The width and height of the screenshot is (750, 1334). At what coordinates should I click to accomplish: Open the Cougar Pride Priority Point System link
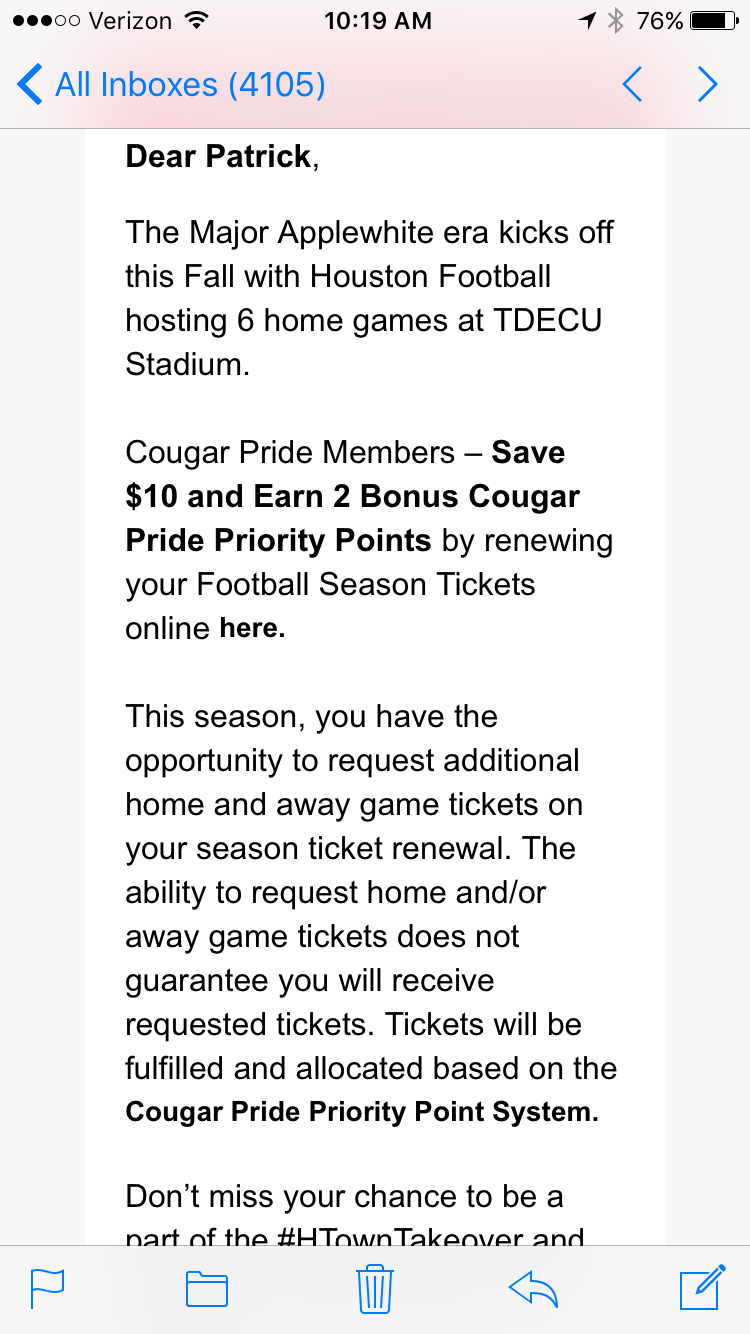point(362,1113)
